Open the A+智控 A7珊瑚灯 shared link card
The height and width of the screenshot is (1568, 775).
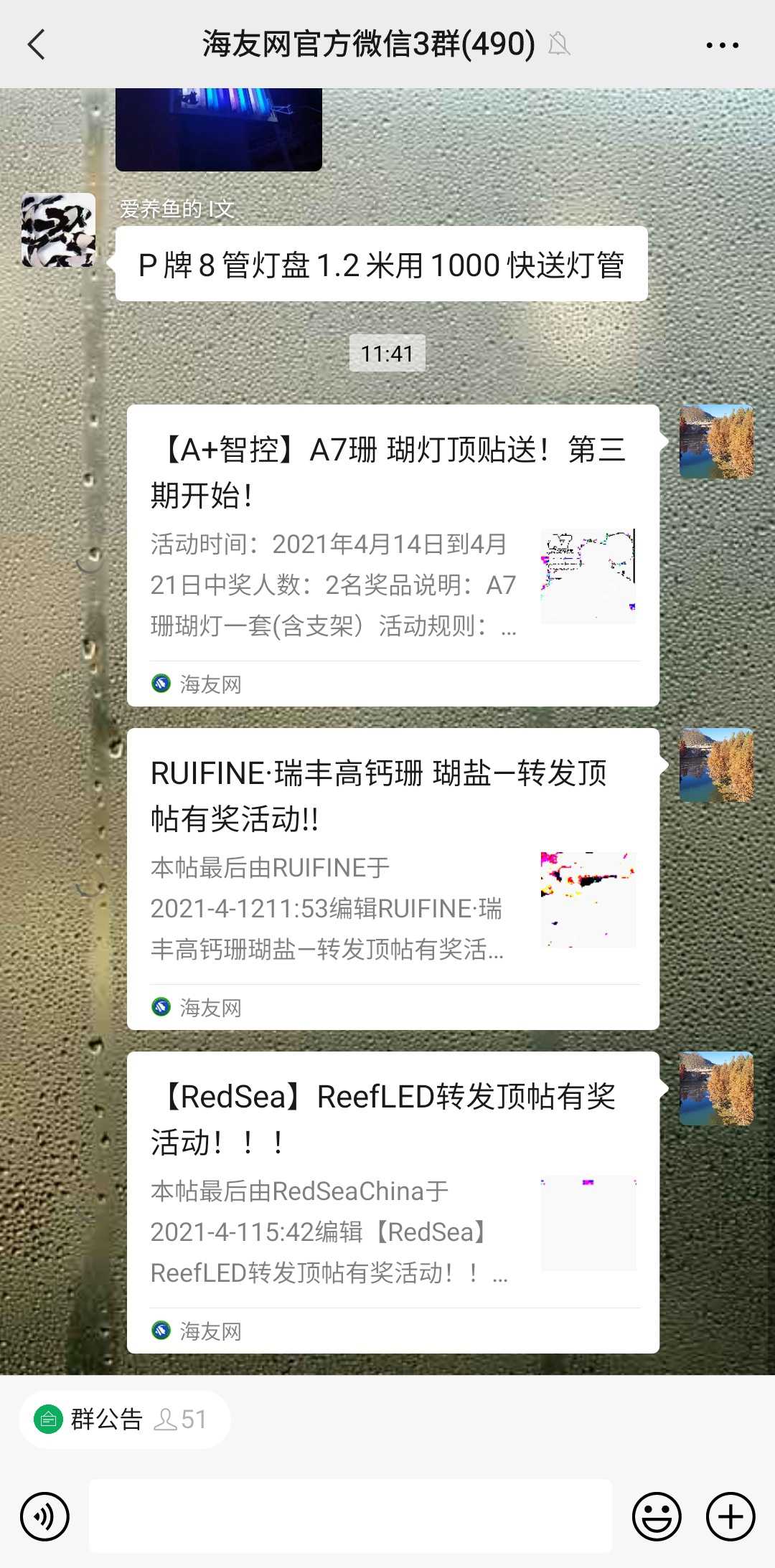pyautogui.click(x=393, y=556)
